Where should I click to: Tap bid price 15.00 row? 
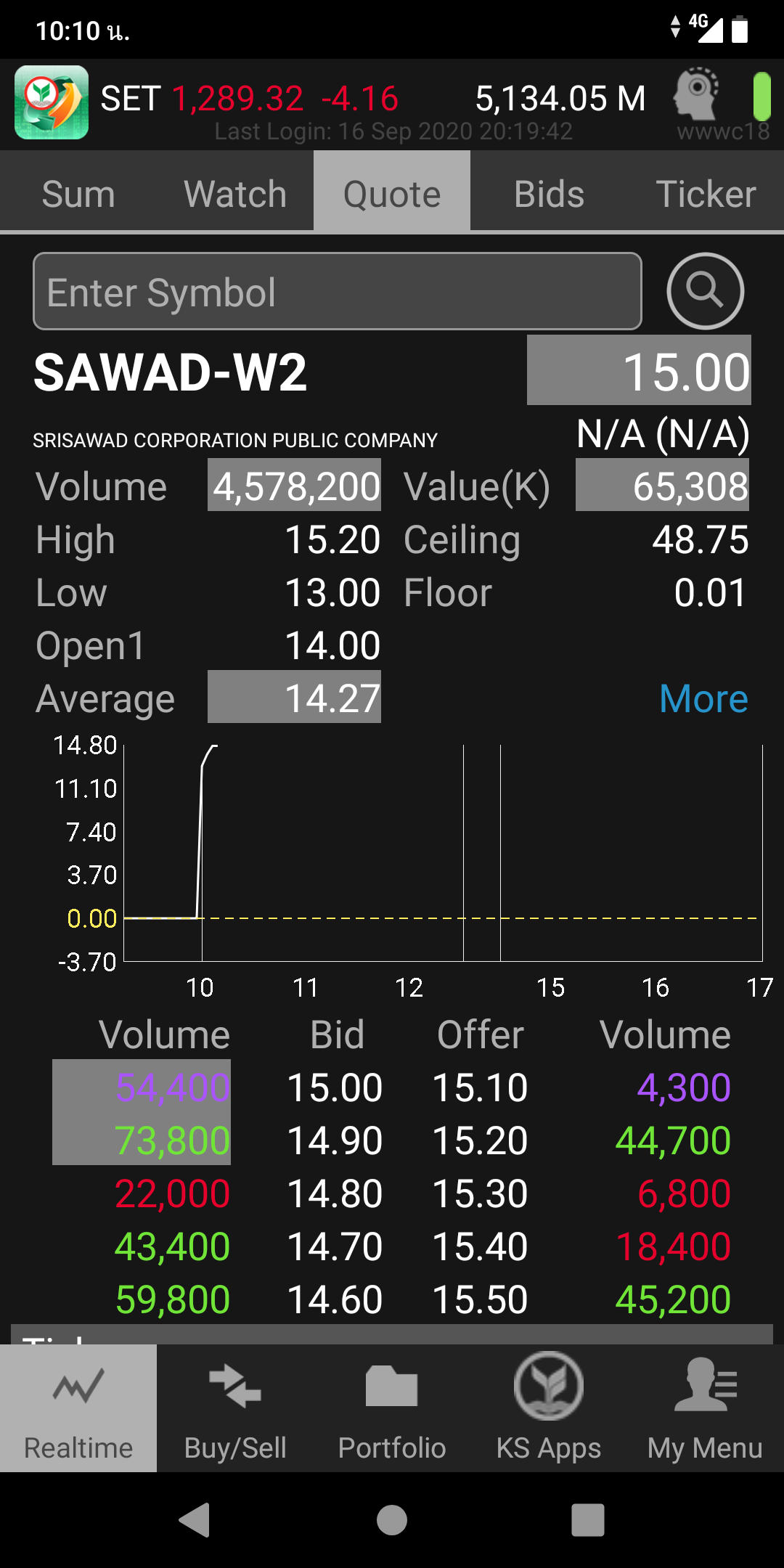335,1087
